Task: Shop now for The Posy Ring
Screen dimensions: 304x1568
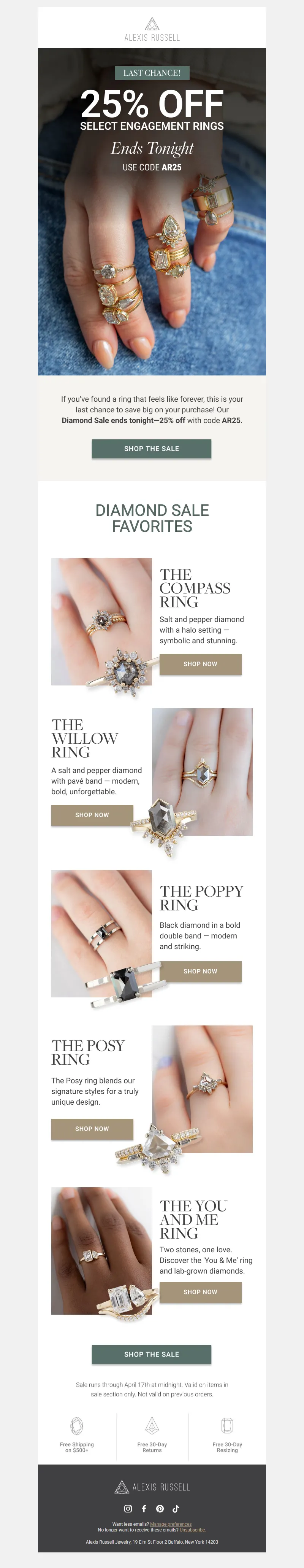Action: [x=92, y=1129]
